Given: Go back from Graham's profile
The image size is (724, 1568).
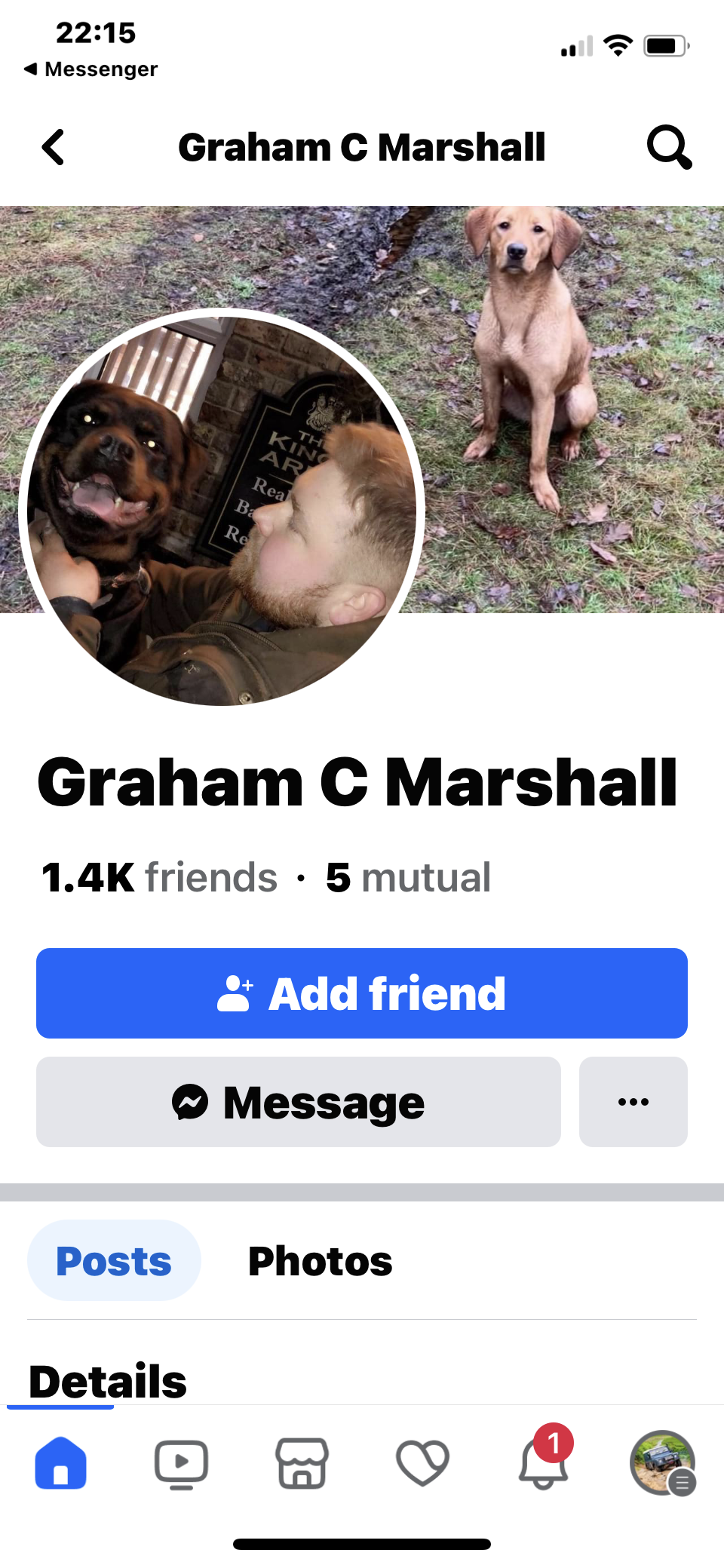Looking at the screenshot, I should (x=54, y=147).
